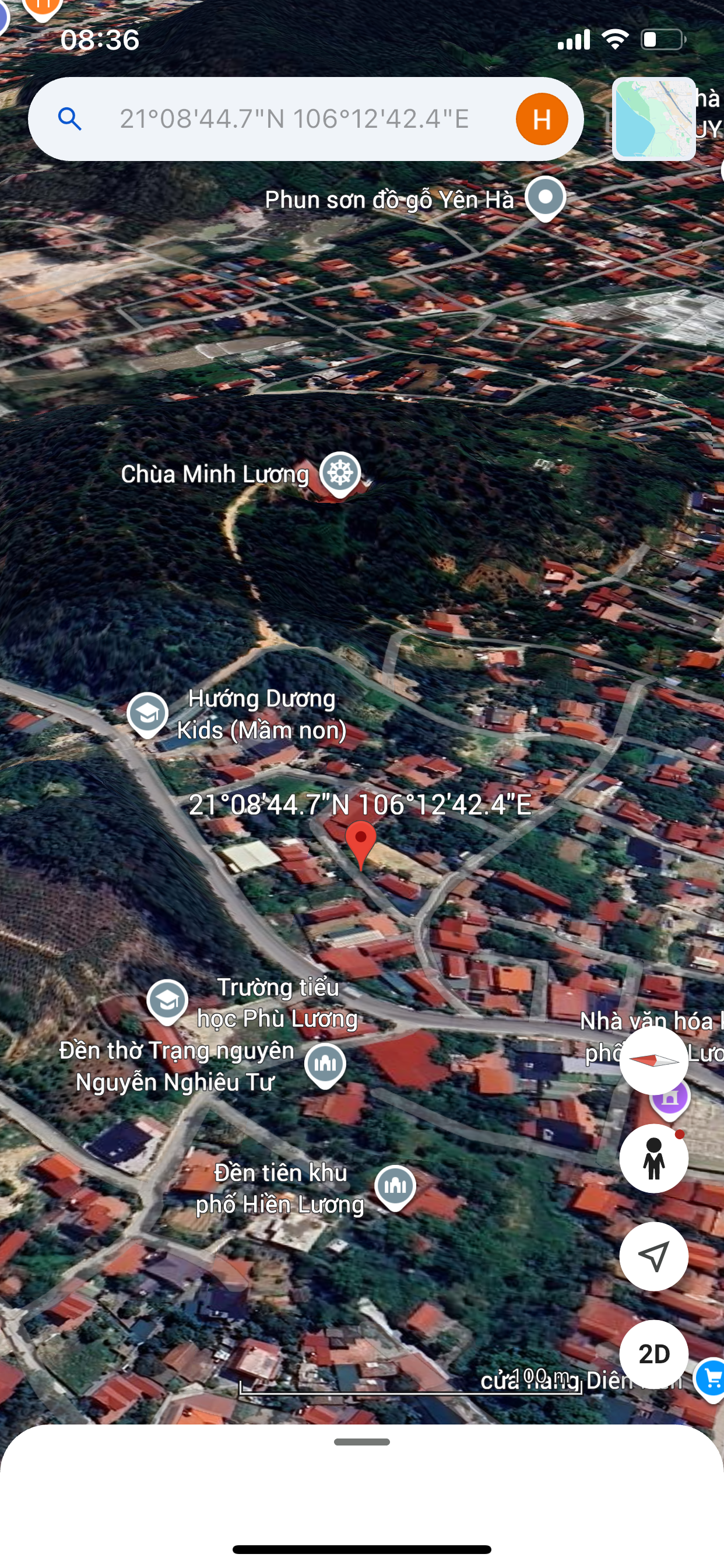The image size is (724, 1568).
Task: Select Hướng Dương Kids school marker
Action: [x=147, y=714]
